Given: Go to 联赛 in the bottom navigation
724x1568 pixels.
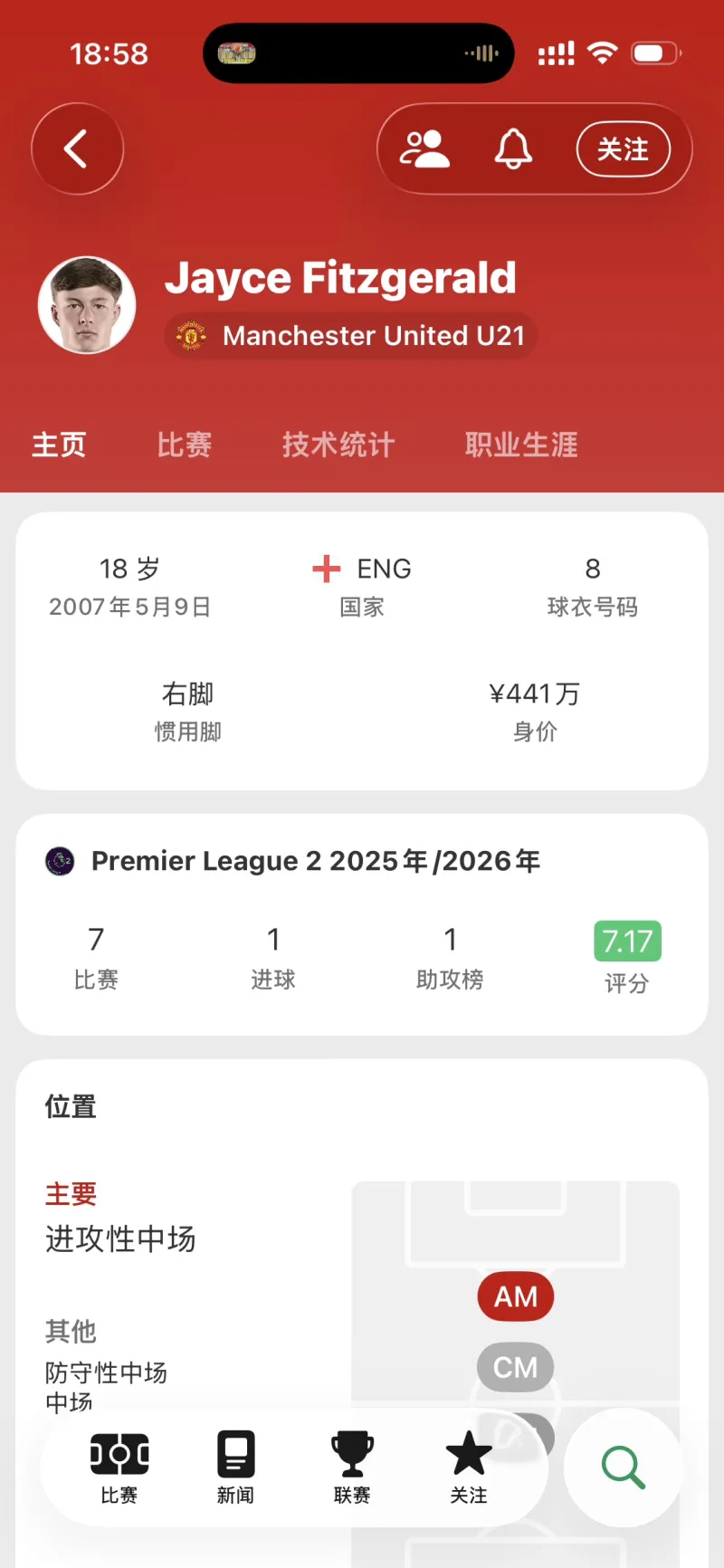Looking at the screenshot, I should pyautogui.click(x=352, y=1468).
